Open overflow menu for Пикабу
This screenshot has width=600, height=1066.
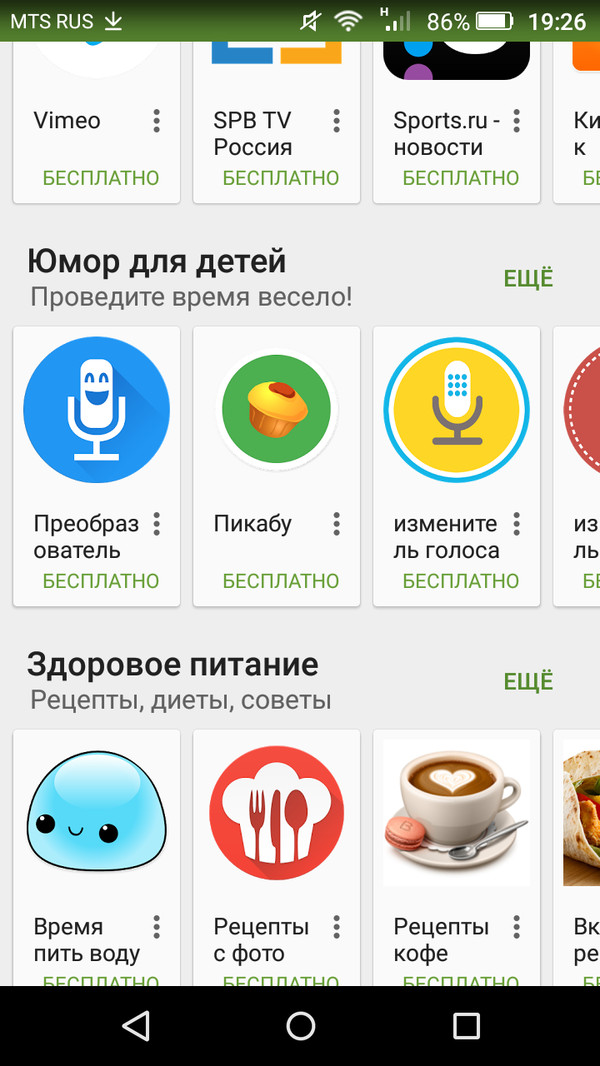(x=337, y=523)
